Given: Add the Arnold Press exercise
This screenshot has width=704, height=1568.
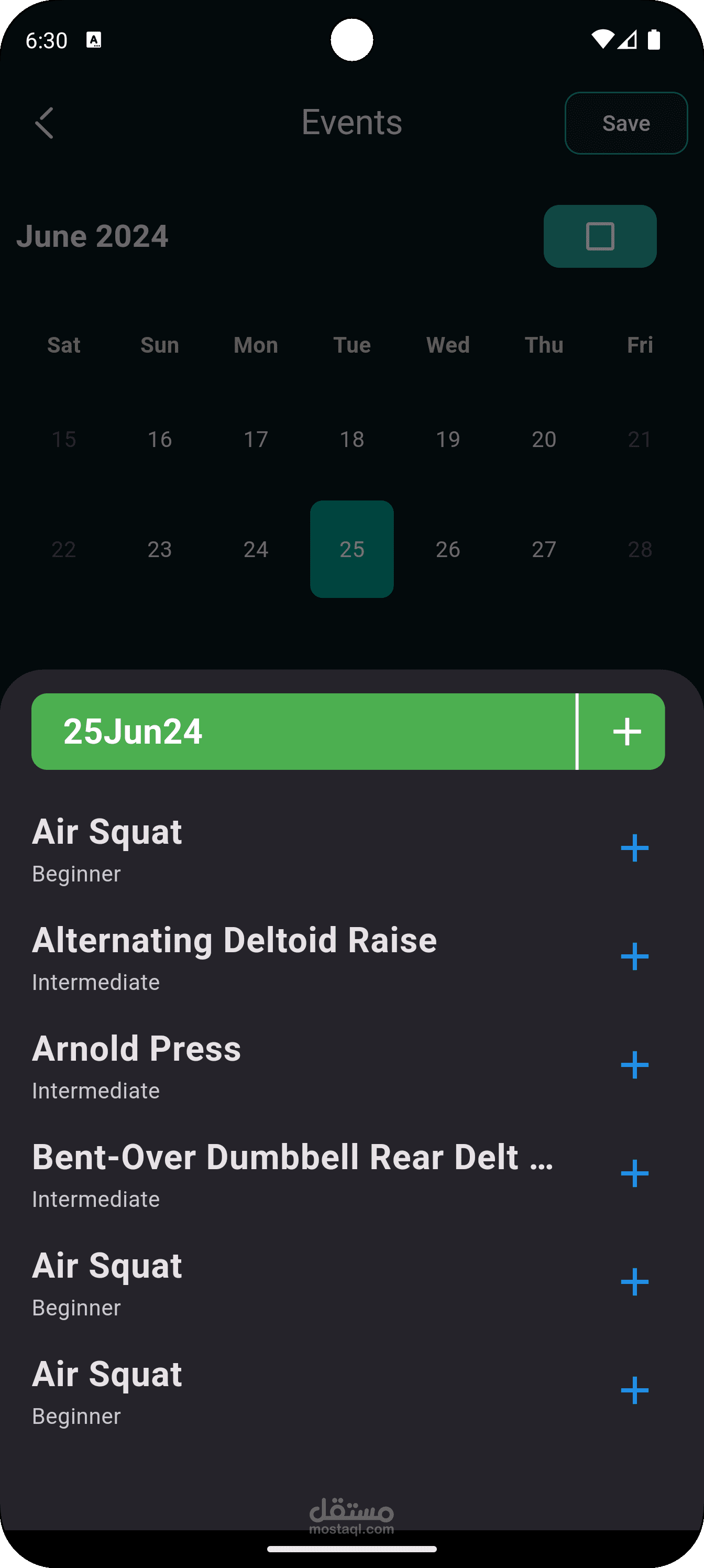Looking at the screenshot, I should coord(634,1065).
